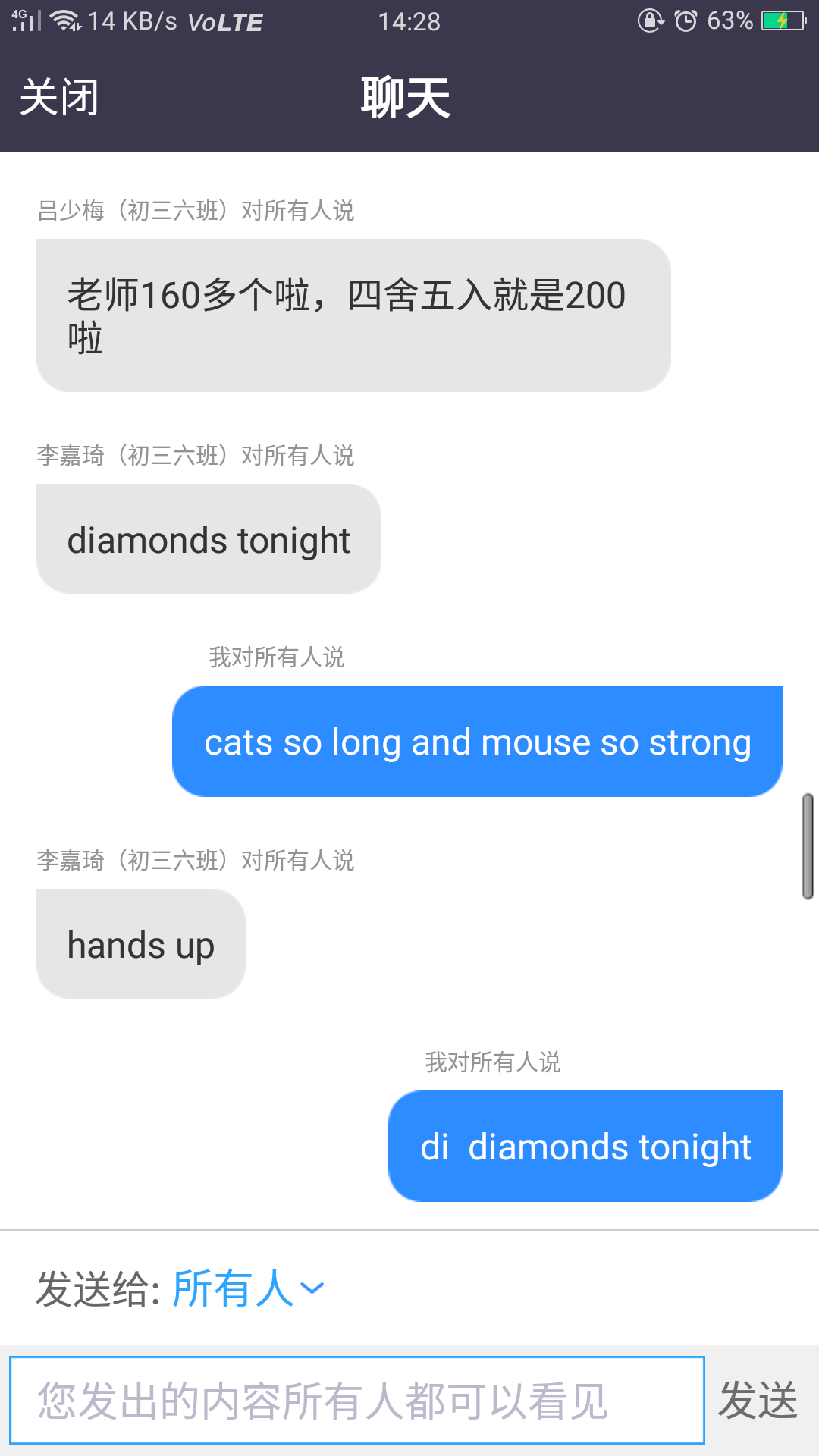This screenshot has height=1456, width=819.
Task: Click the "hands up" chat bubble
Action: [x=140, y=943]
